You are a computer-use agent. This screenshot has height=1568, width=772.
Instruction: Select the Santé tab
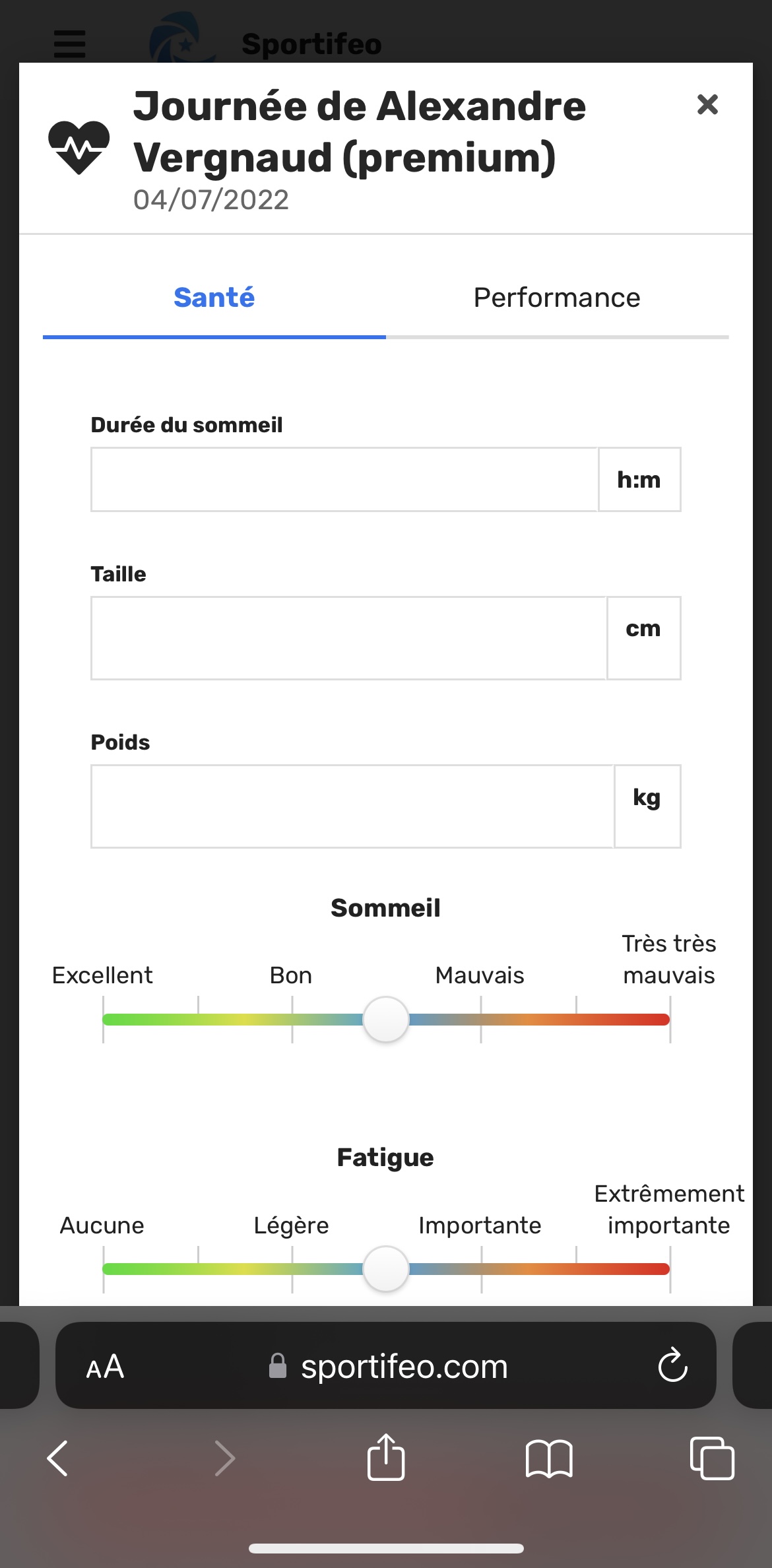(214, 298)
